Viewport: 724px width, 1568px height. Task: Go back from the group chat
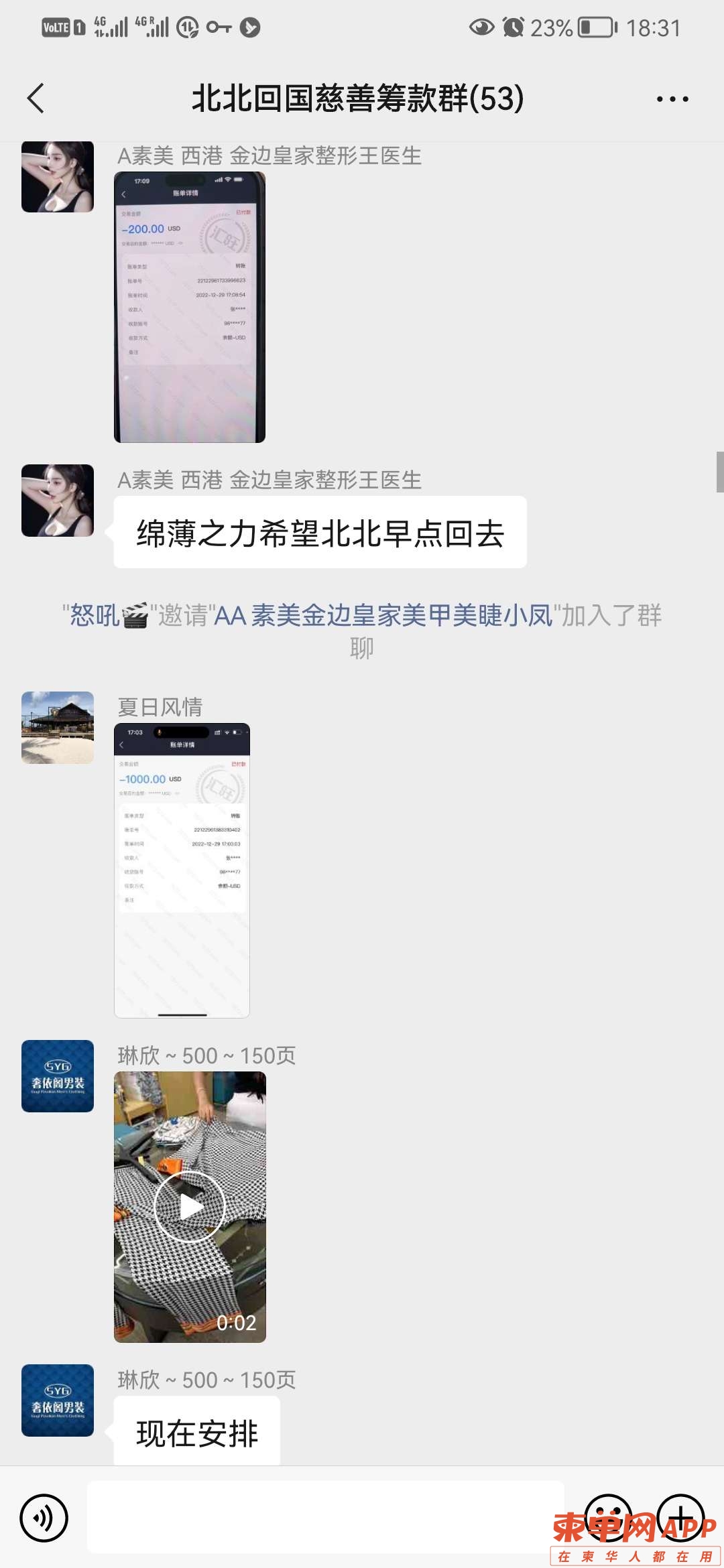36,99
